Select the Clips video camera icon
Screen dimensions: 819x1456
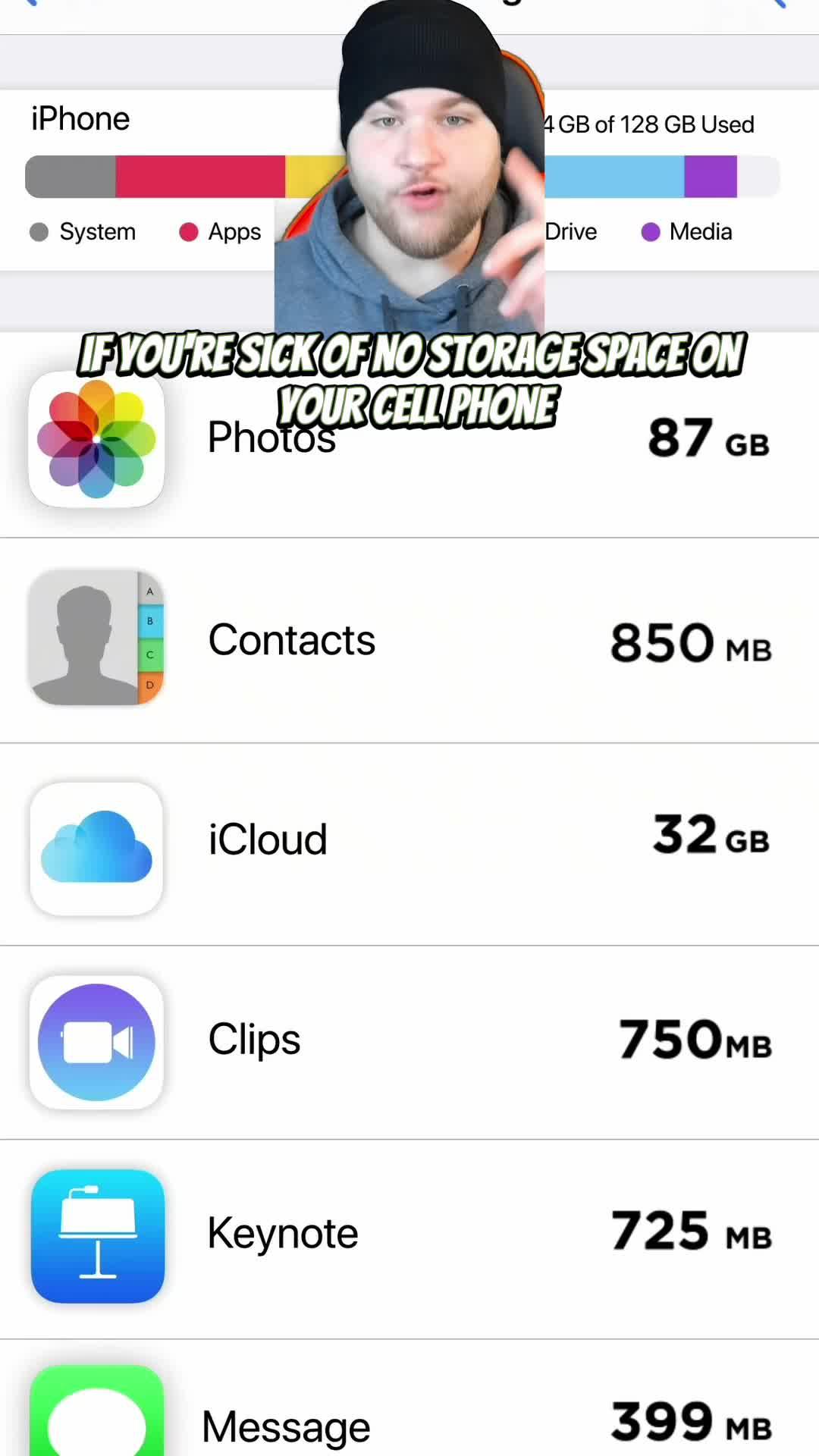(96, 1040)
